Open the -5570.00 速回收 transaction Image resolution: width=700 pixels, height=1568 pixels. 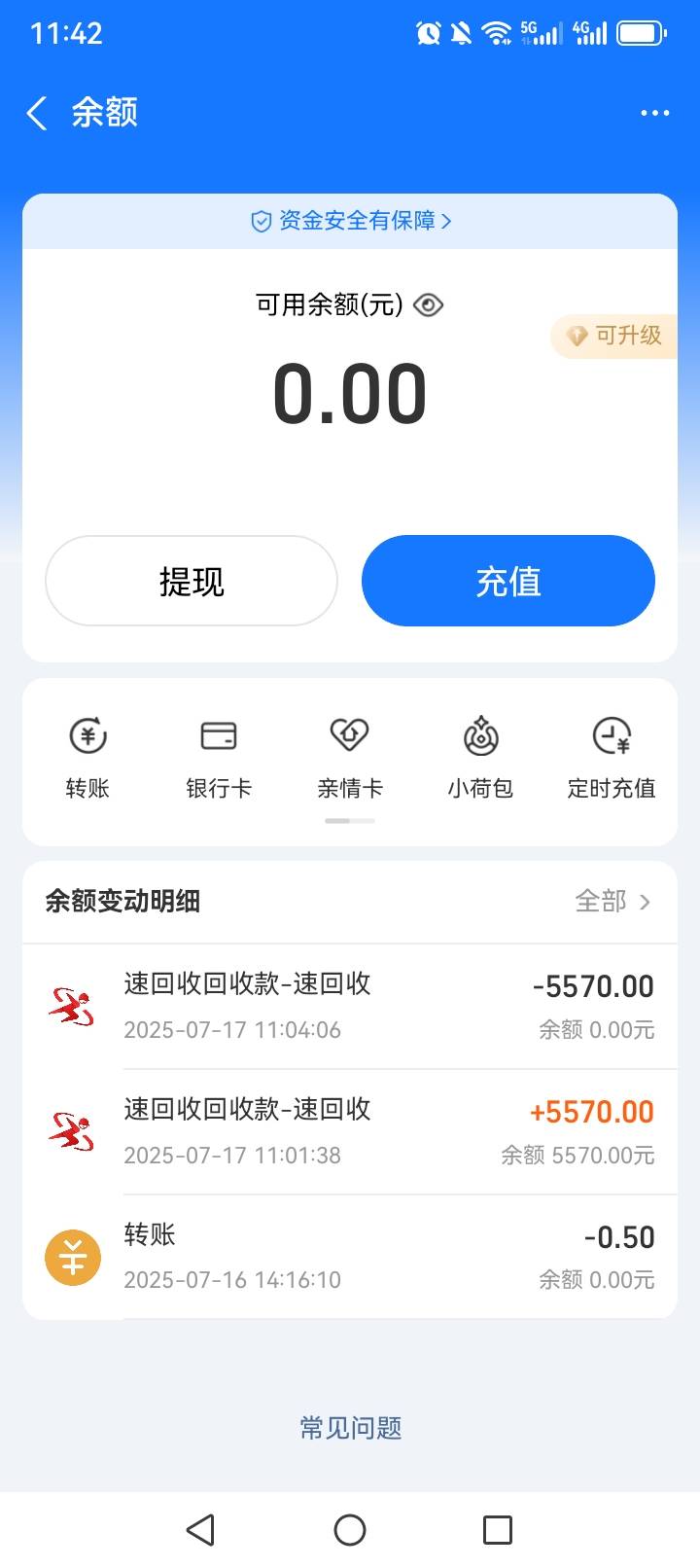[350, 1006]
